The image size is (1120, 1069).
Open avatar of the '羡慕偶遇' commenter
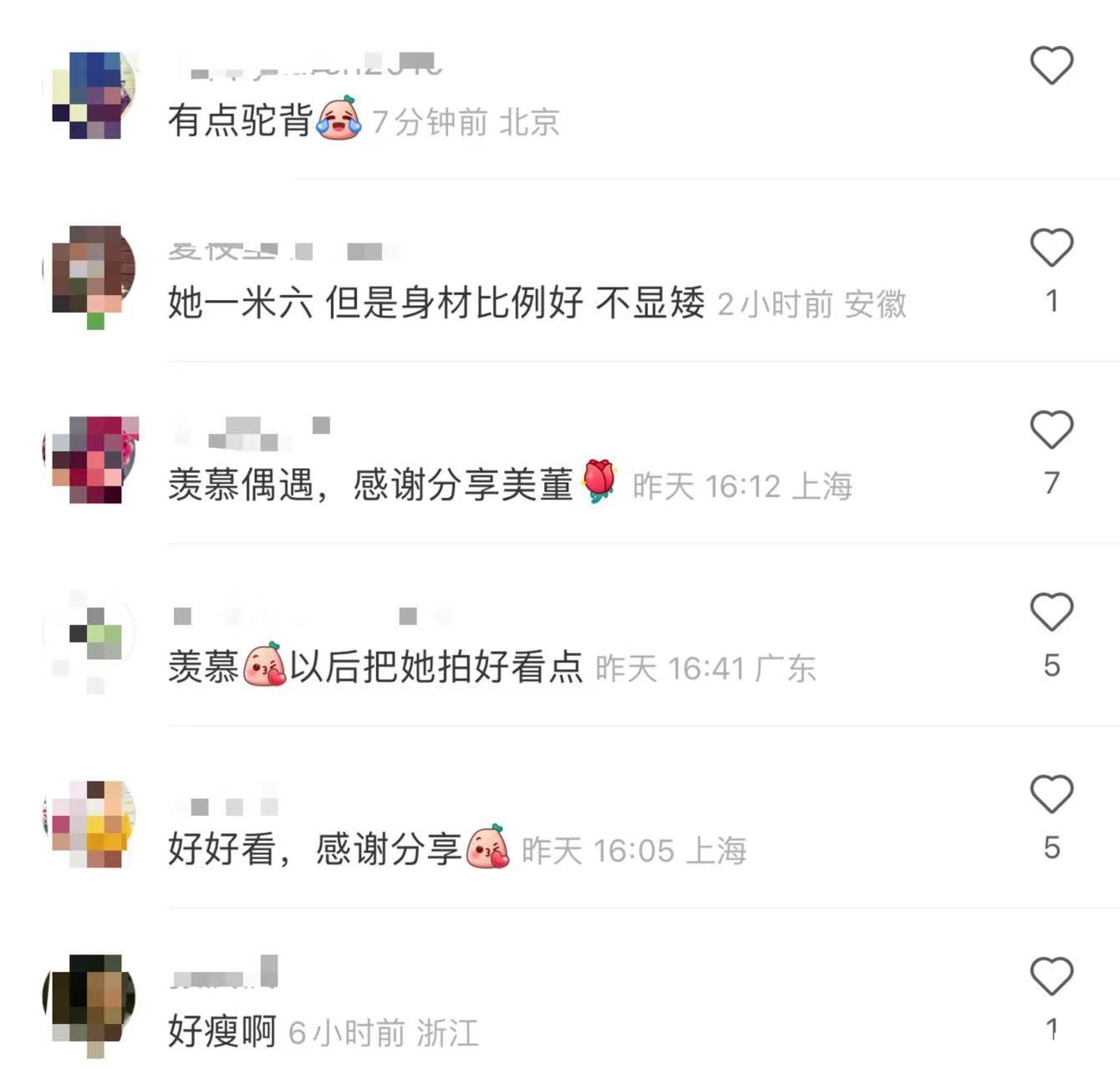[89, 460]
